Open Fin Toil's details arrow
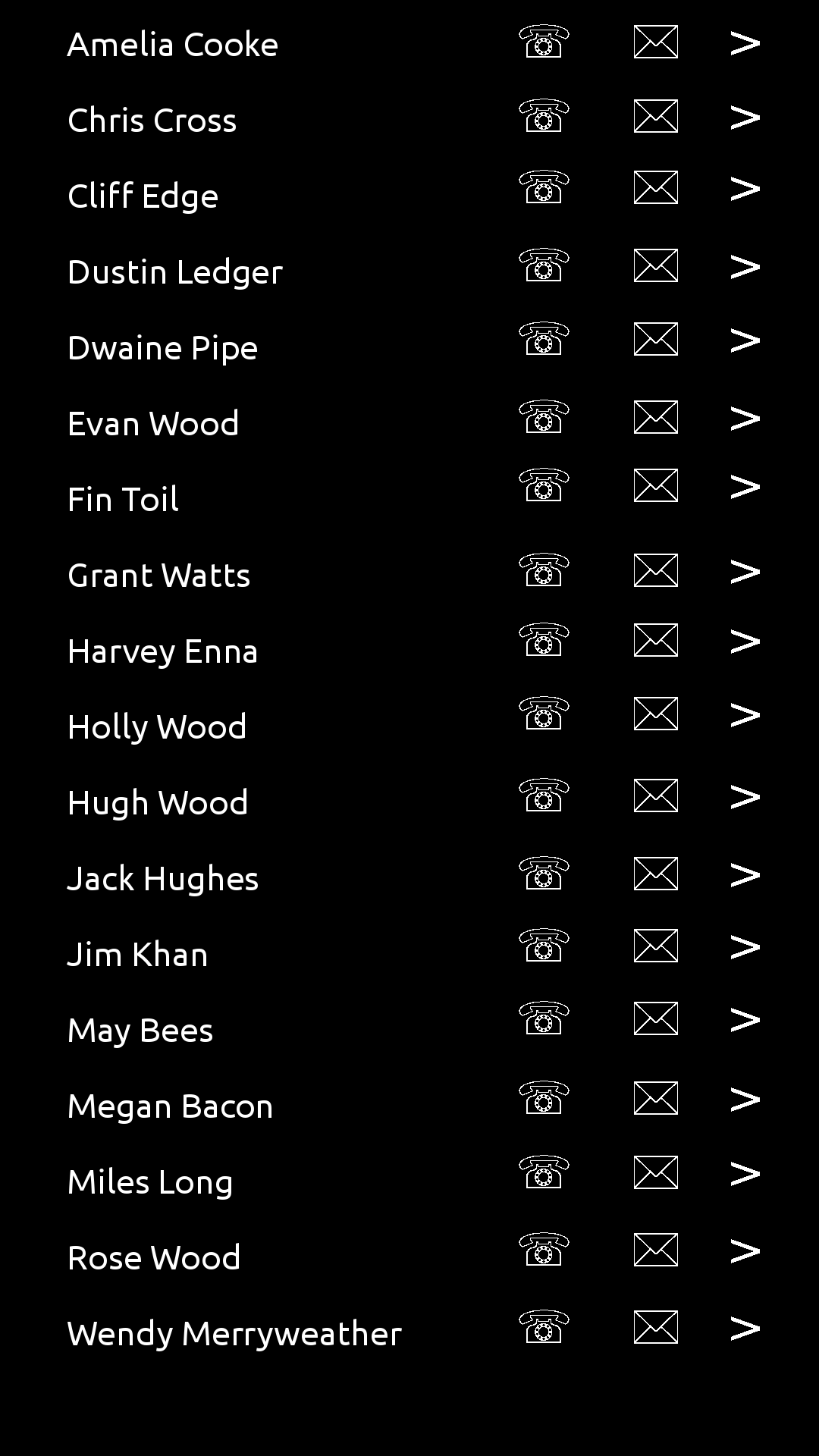 pos(745,487)
